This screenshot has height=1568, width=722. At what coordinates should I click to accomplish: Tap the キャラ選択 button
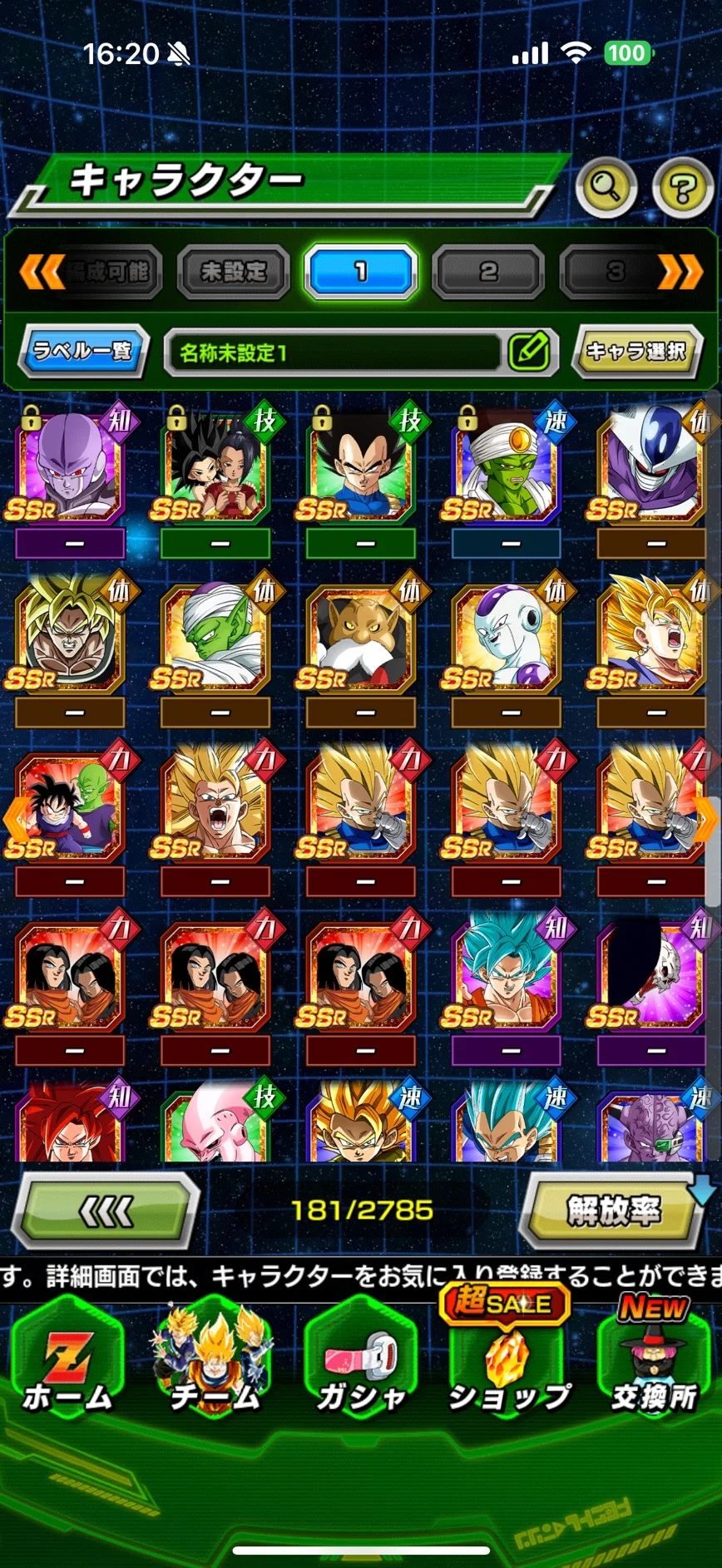(637, 352)
